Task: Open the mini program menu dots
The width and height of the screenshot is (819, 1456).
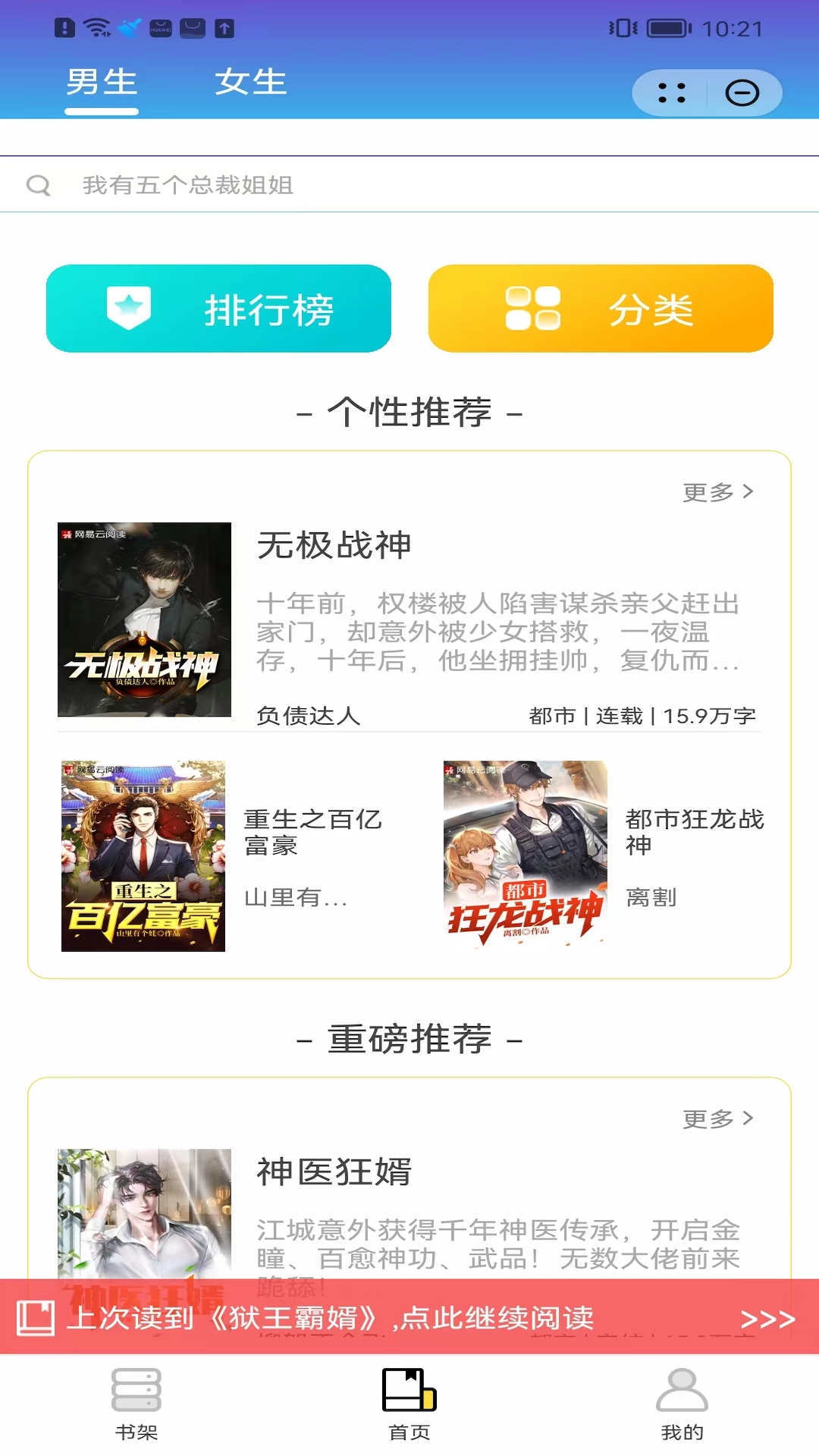Action: point(671,93)
